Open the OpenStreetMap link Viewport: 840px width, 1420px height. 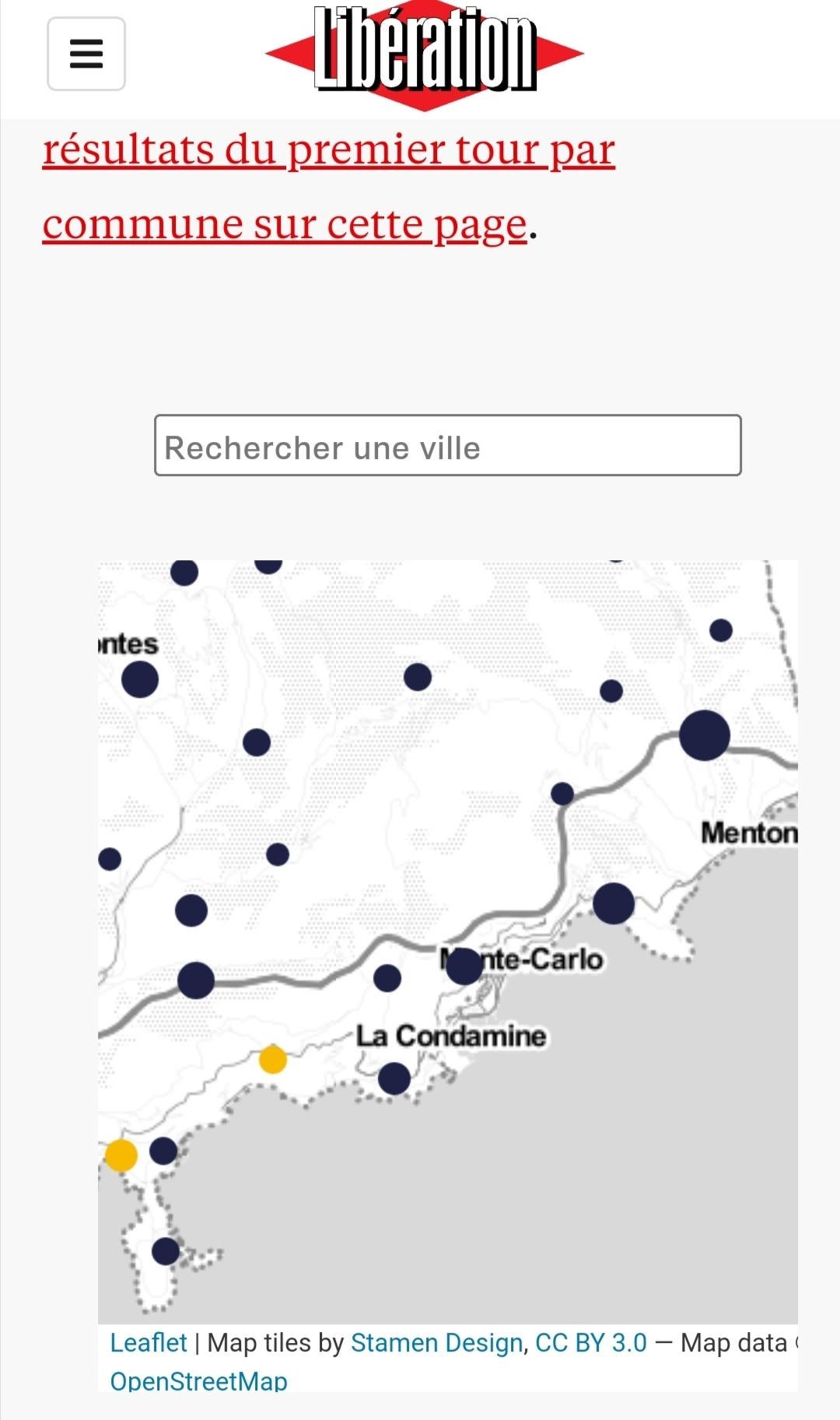pos(198,1380)
